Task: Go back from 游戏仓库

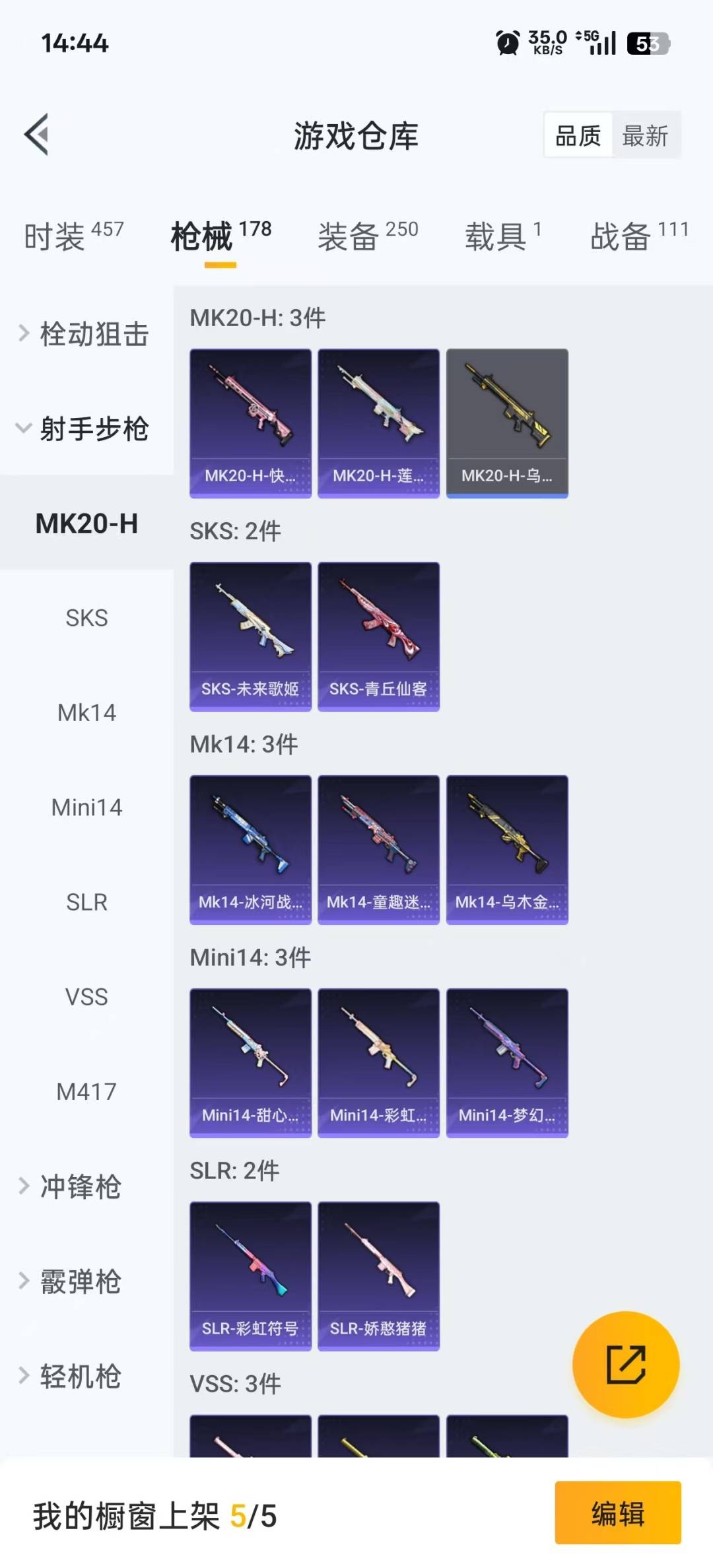Action: [37, 135]
